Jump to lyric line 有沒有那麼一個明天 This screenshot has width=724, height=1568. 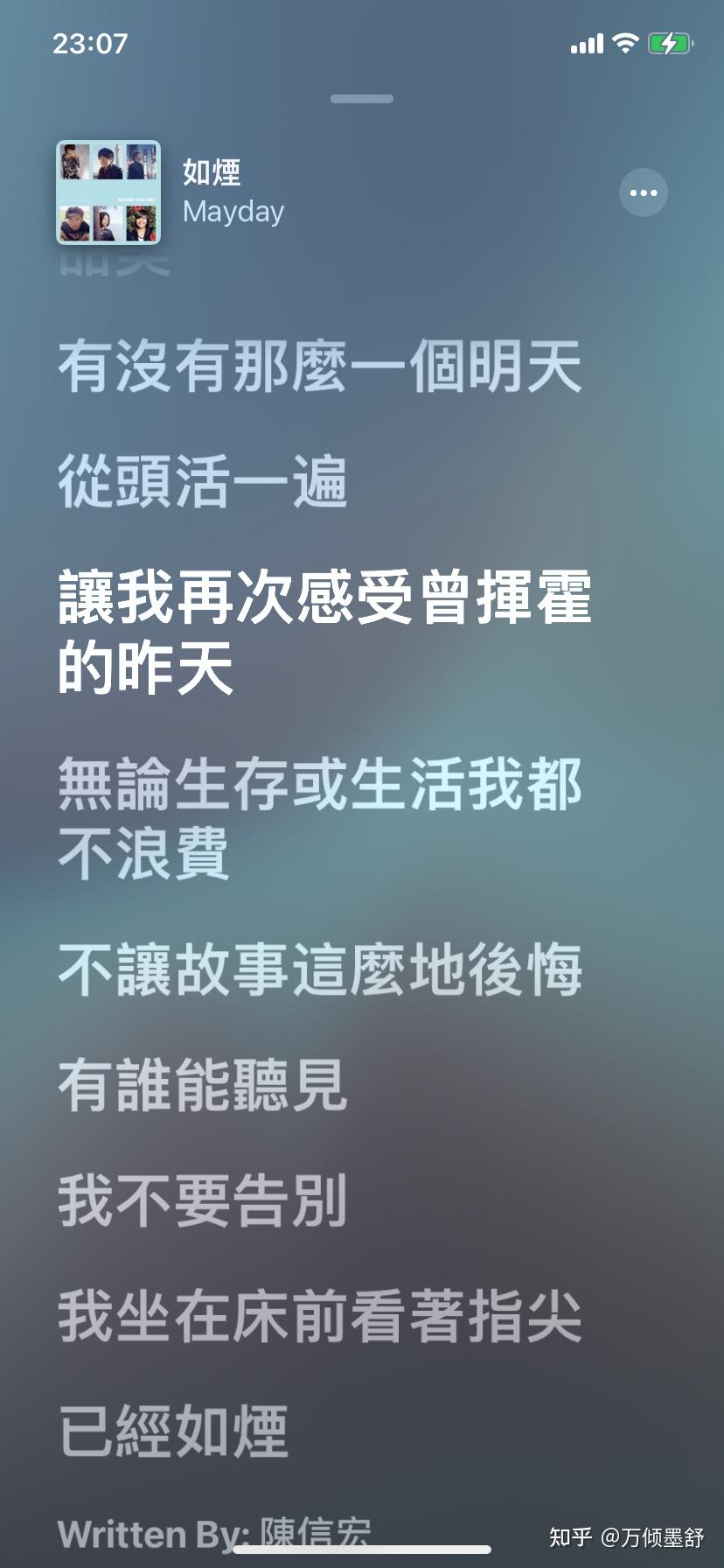tap(320, 367)
